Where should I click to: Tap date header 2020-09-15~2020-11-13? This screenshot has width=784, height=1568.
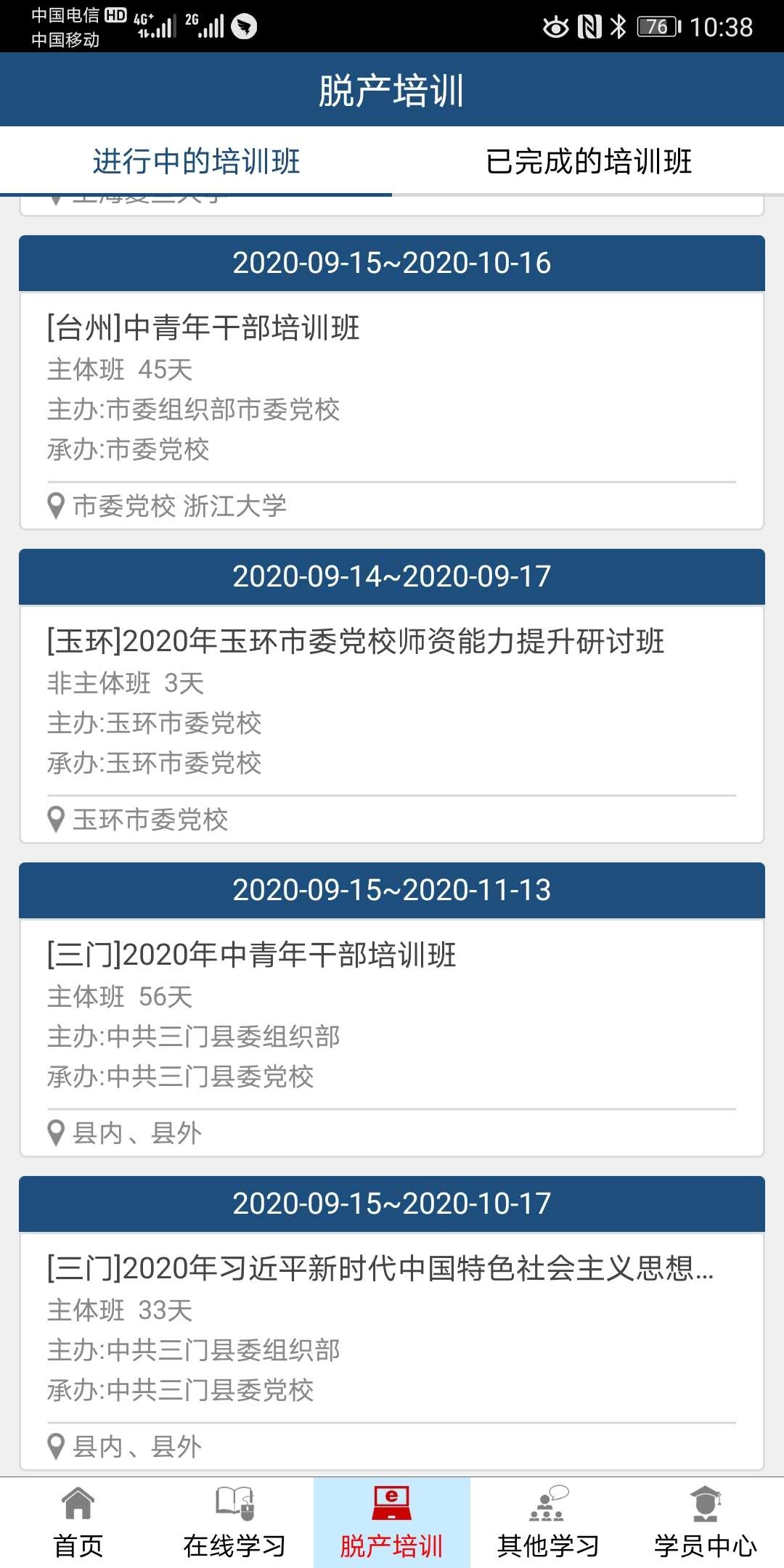point(392,890)
